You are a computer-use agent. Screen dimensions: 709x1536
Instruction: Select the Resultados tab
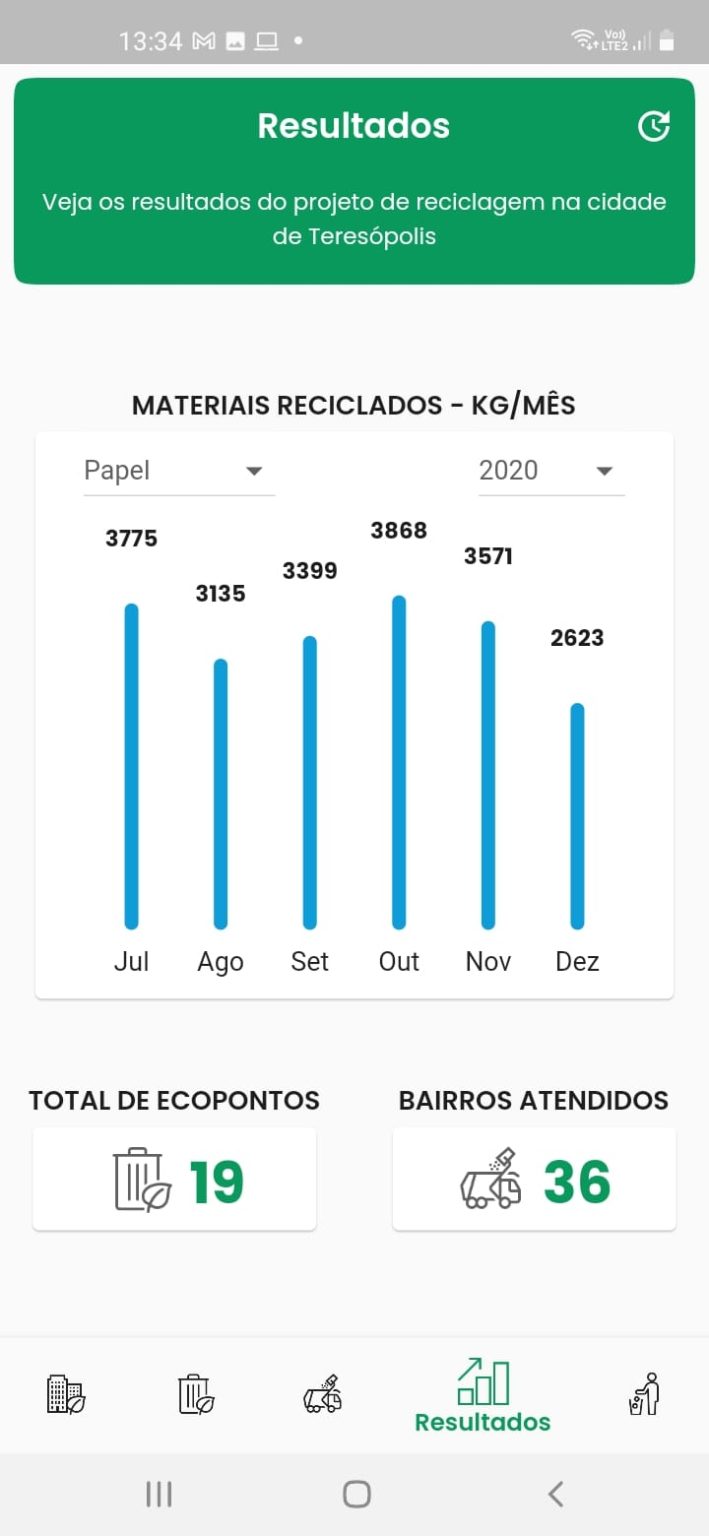point(483,1396)
